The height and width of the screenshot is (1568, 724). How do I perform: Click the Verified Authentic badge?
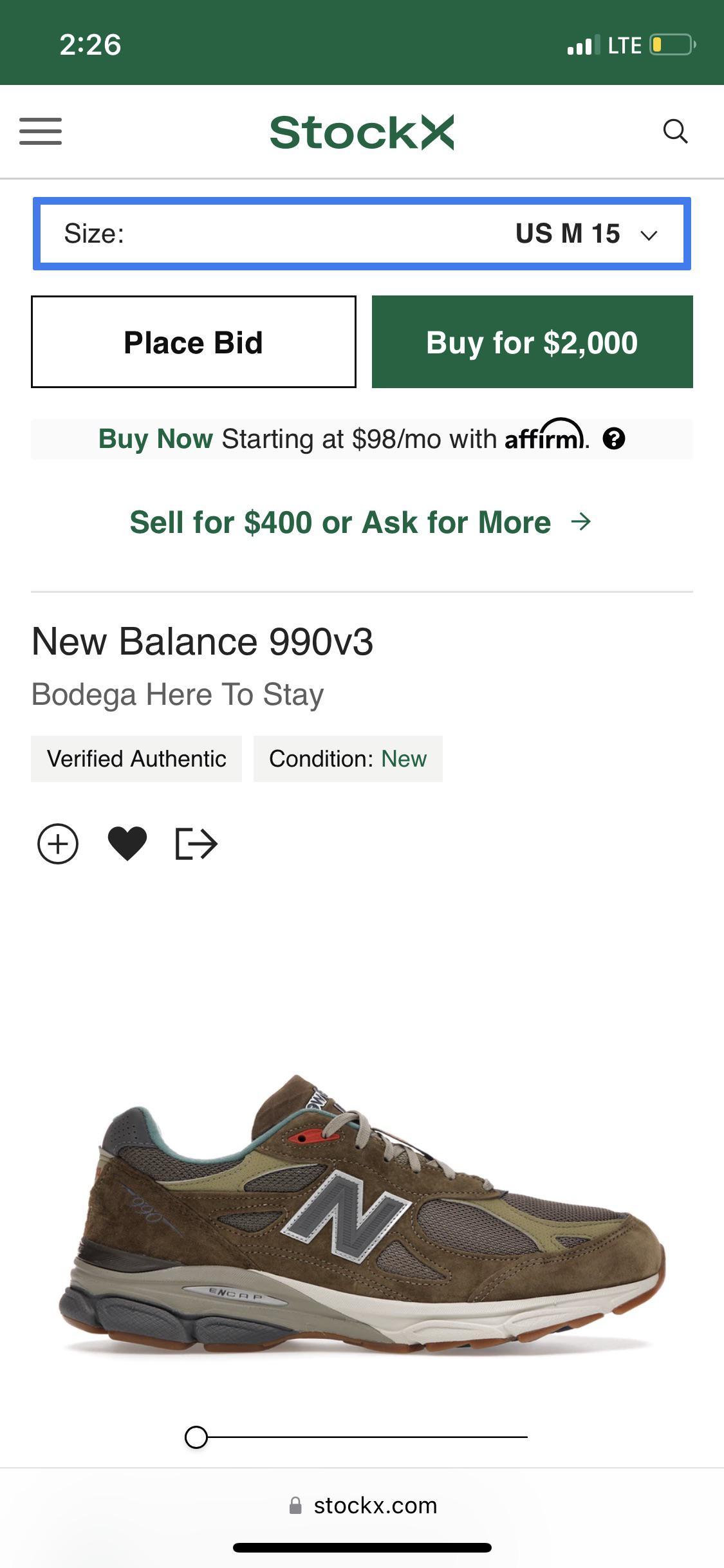point(136,758)
